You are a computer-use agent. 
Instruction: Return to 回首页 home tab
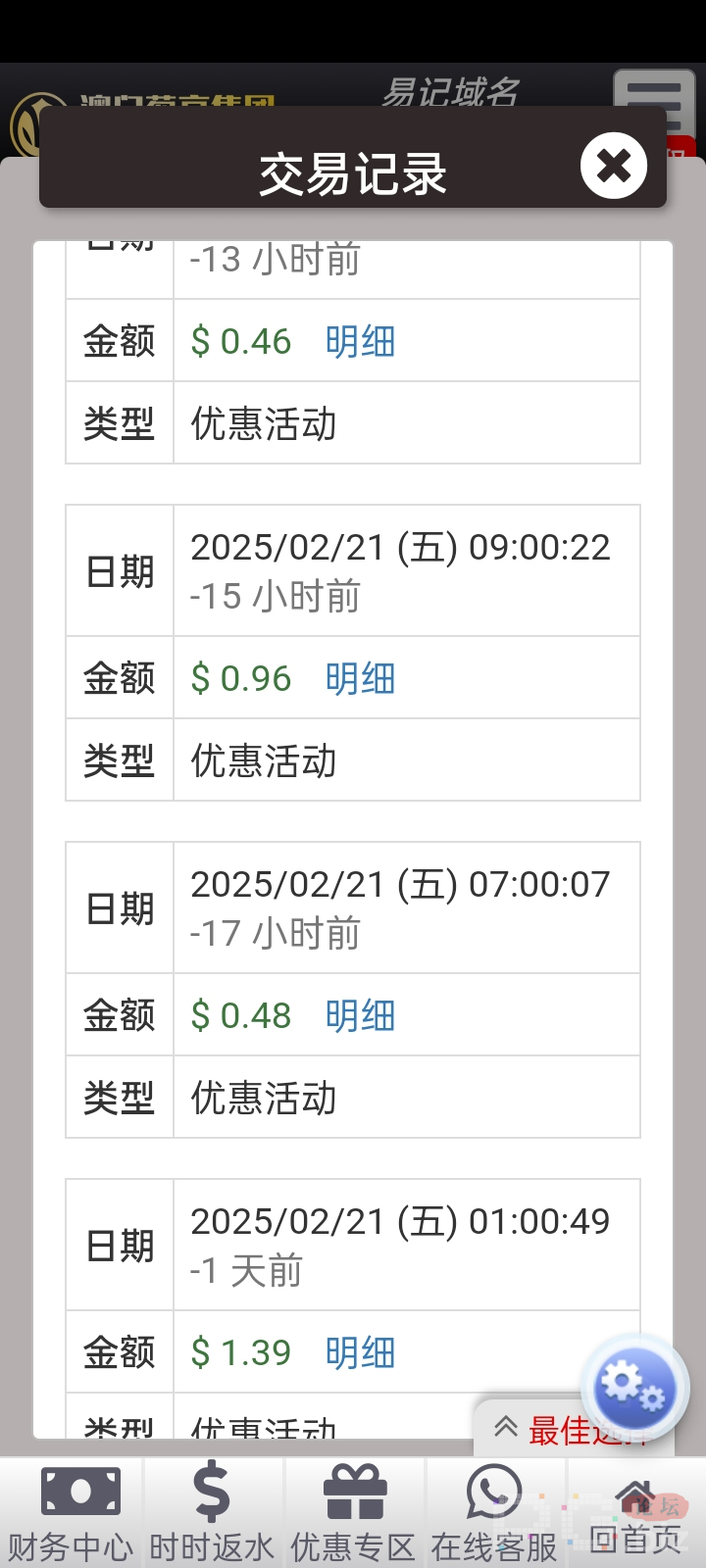[636, 1513]
